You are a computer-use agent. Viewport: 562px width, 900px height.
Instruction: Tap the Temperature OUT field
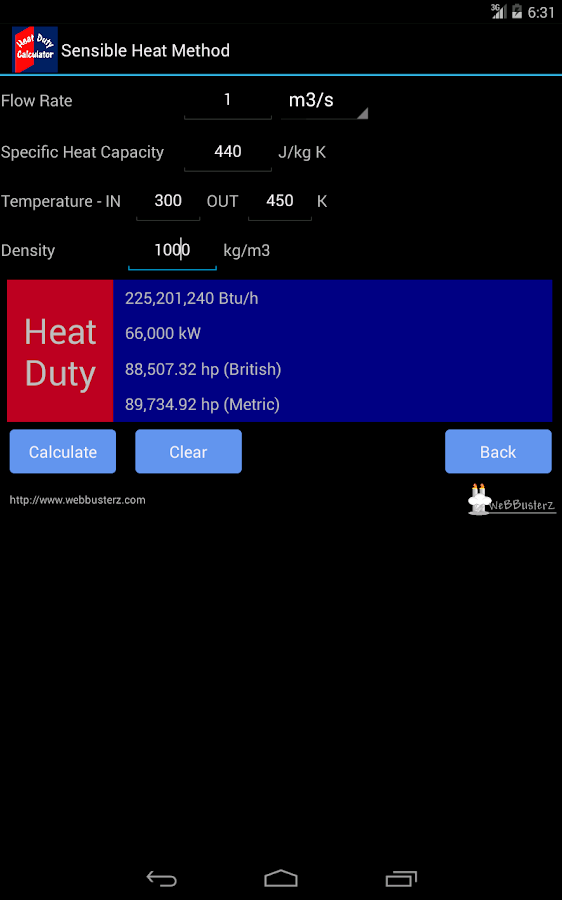click(x=280, y=201)
